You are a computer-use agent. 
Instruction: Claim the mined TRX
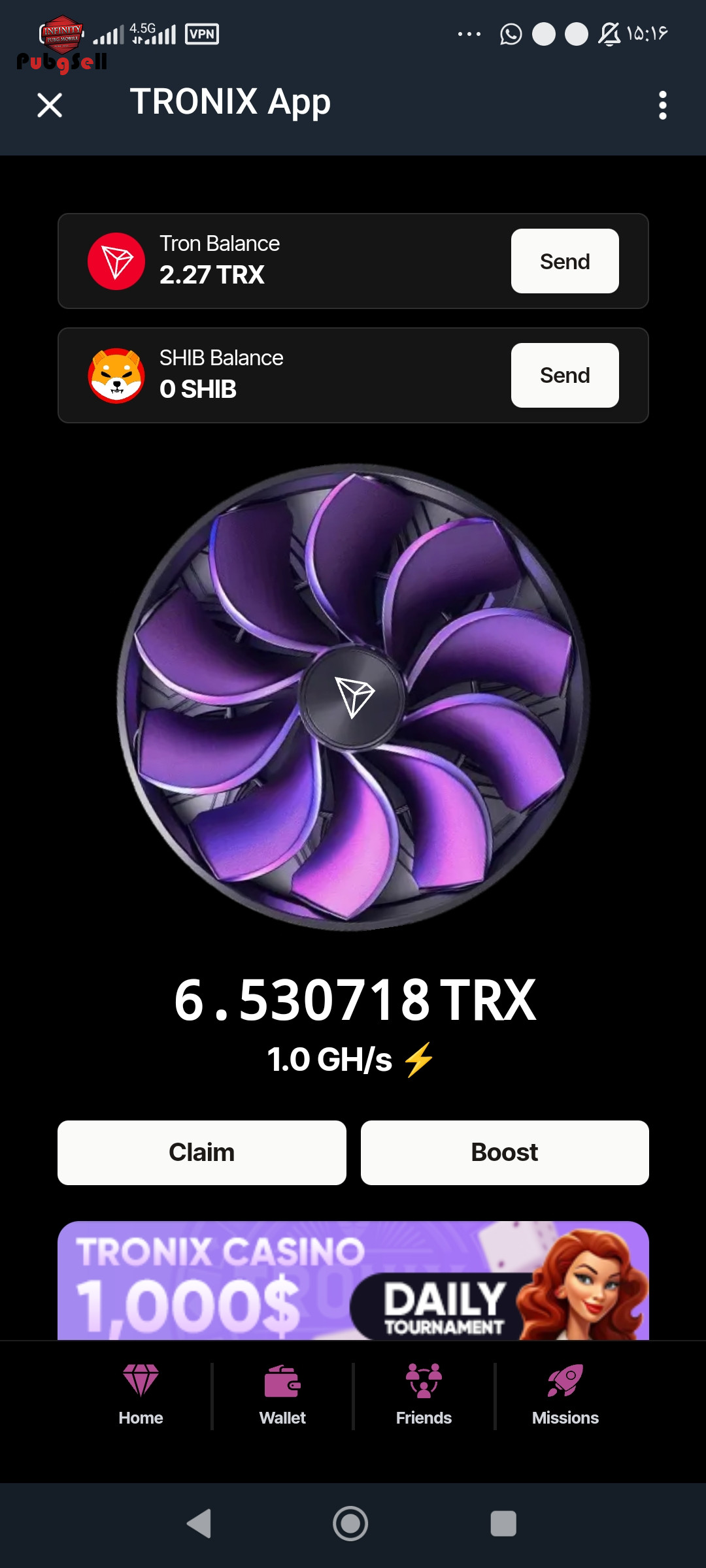click(x=202, y=1152)
